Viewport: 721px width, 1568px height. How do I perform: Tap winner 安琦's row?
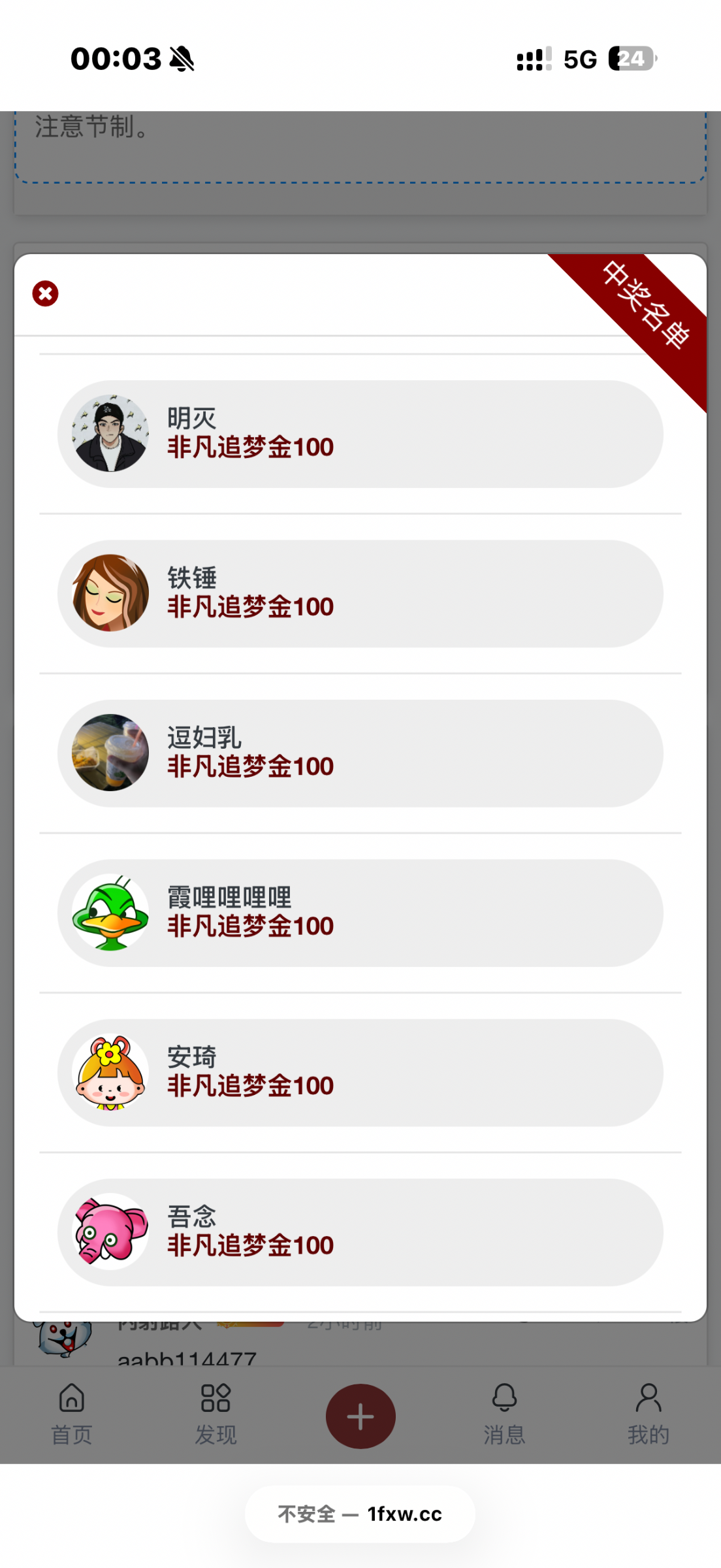[x=360, y=1072]
